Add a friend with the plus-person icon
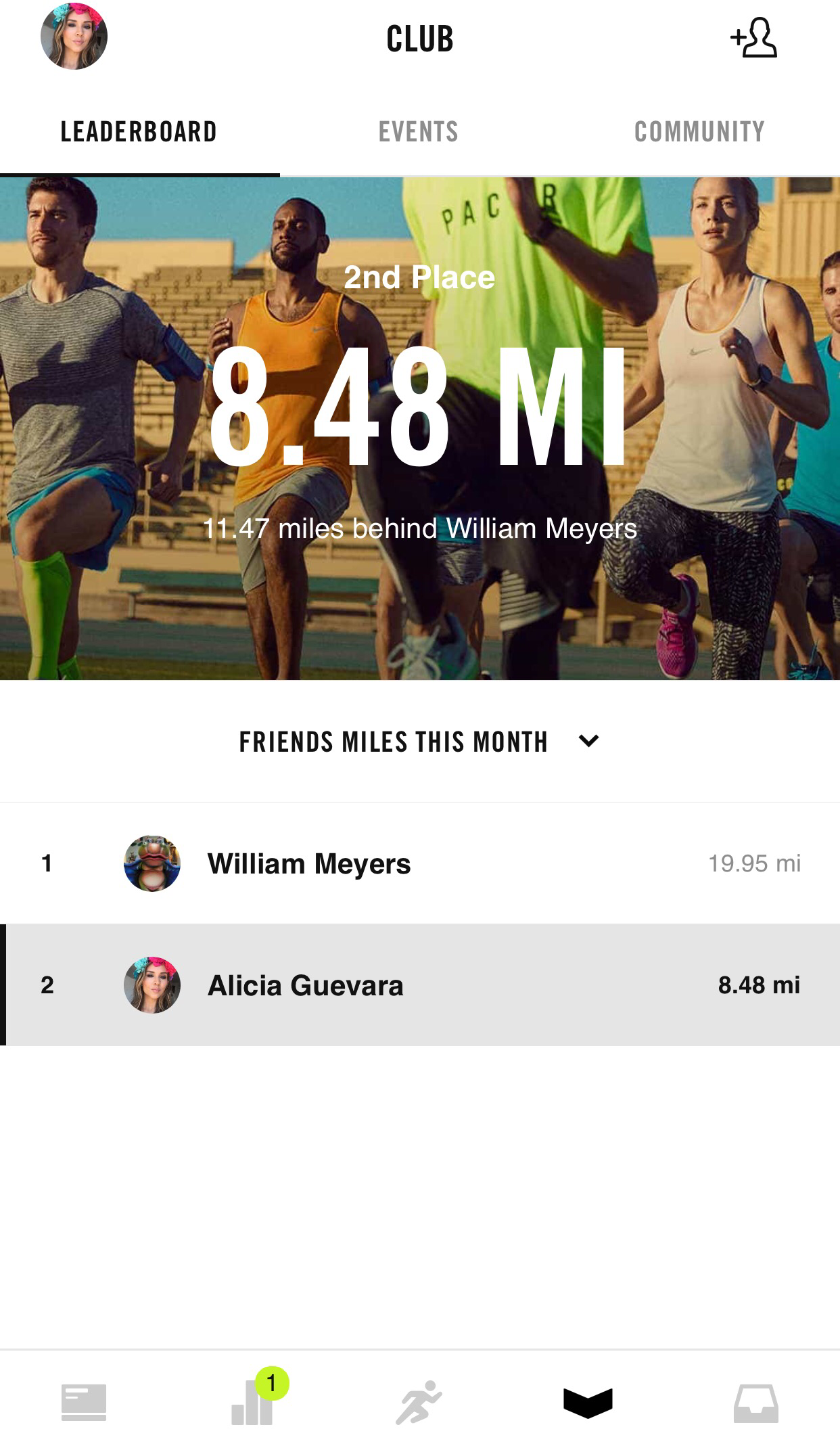Image resolution: width=840 pixels, height=1448 pixels. coord(753,38)
